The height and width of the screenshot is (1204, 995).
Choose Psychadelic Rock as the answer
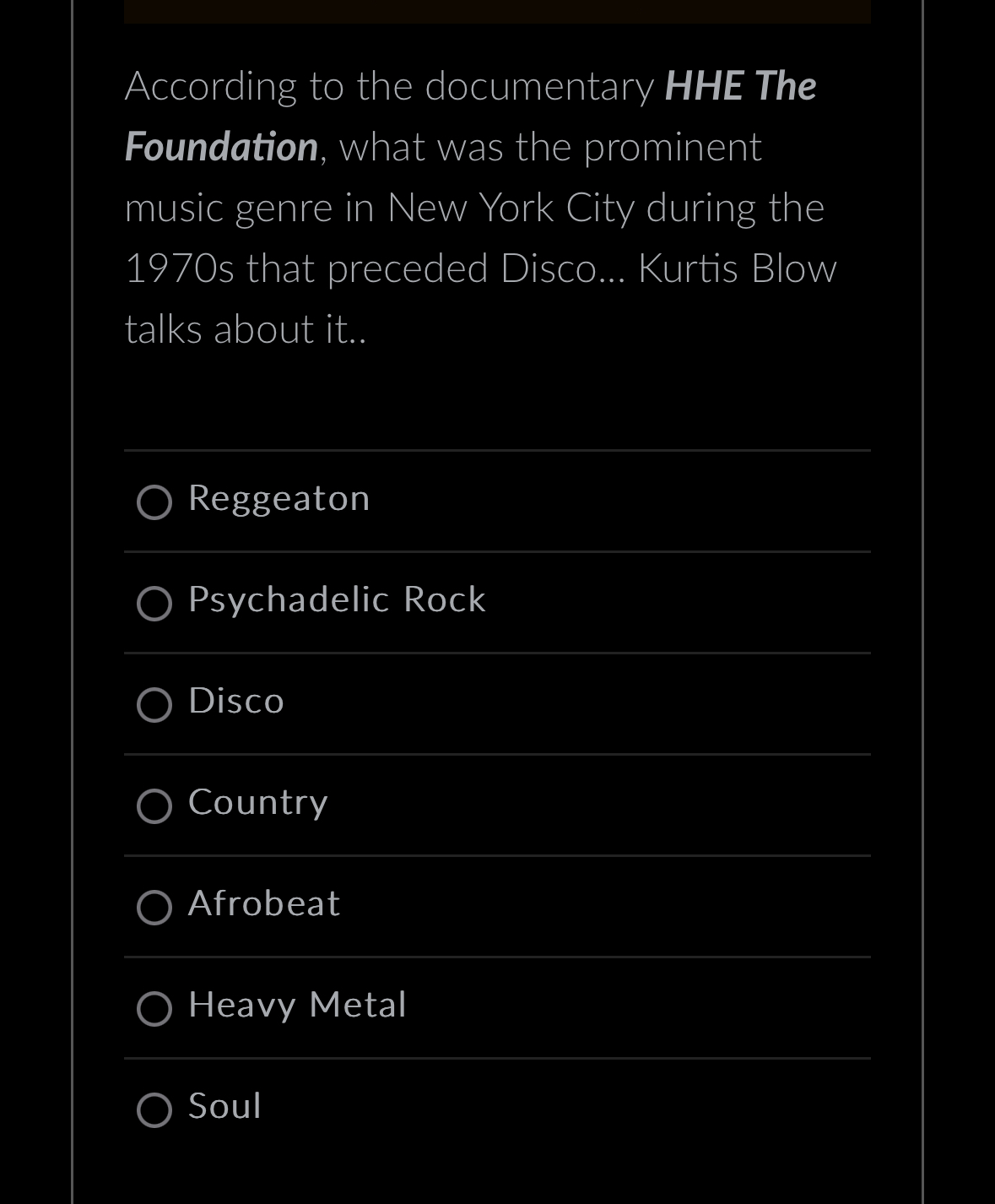pos(154,603)
